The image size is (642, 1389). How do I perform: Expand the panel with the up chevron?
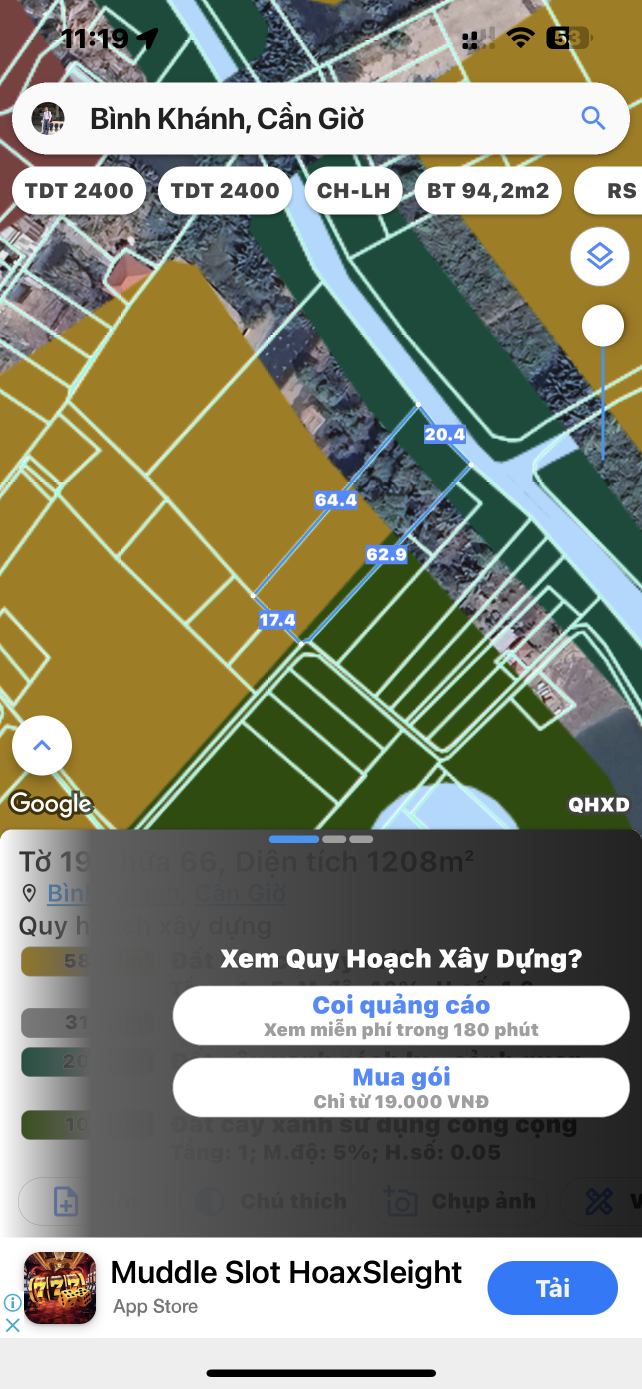tap(42, 746)
